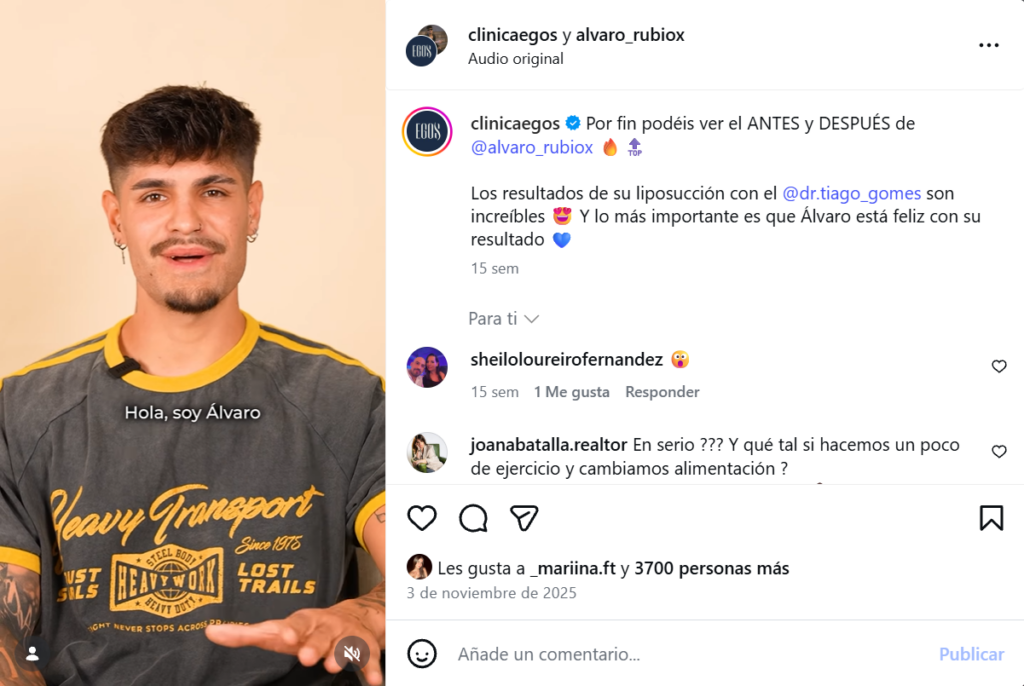Like sheiloloureirofernandez's comment
This screenshot has width=1024, height=686.
pyautogui.click(x=998, y=367)
